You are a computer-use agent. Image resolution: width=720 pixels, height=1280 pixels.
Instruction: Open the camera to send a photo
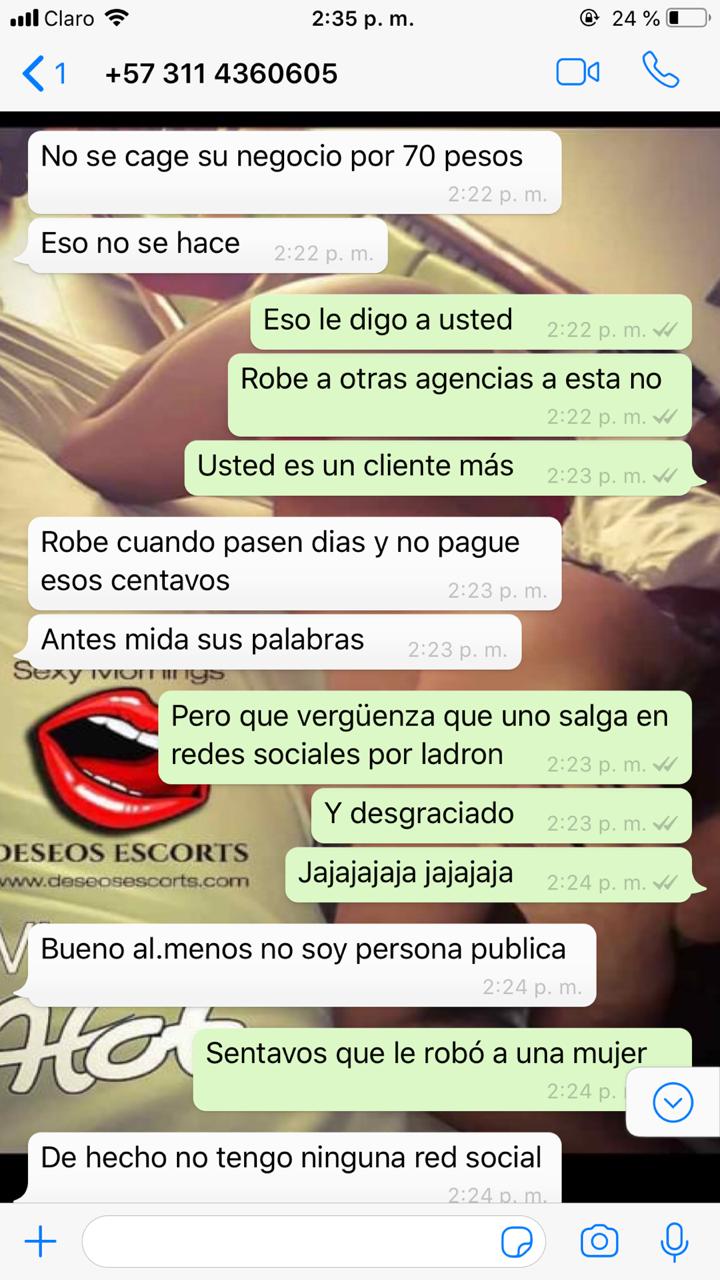click(x=599, y=1242)
